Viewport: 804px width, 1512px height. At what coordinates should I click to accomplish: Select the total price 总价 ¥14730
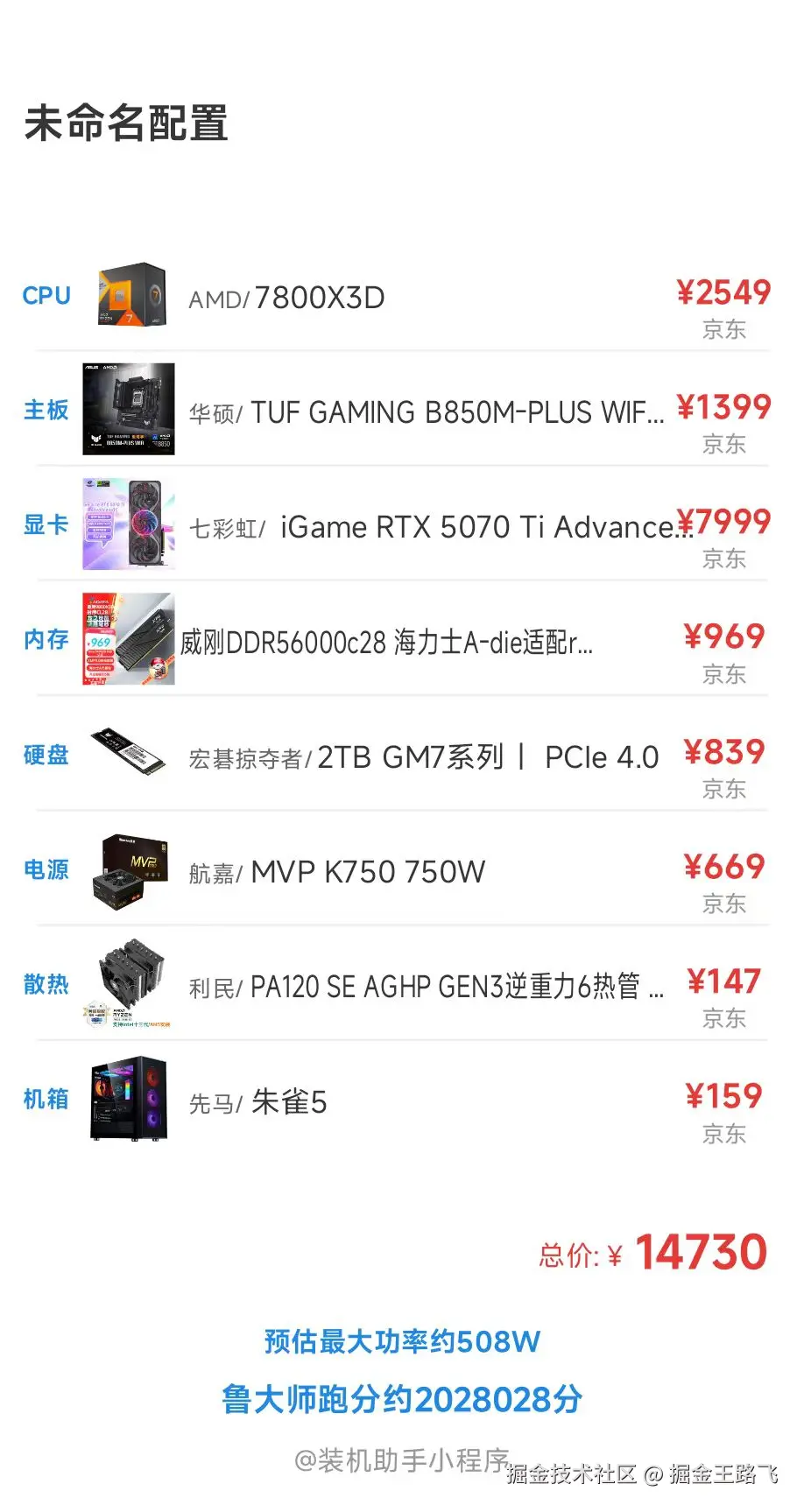[x=652, y=1254]
